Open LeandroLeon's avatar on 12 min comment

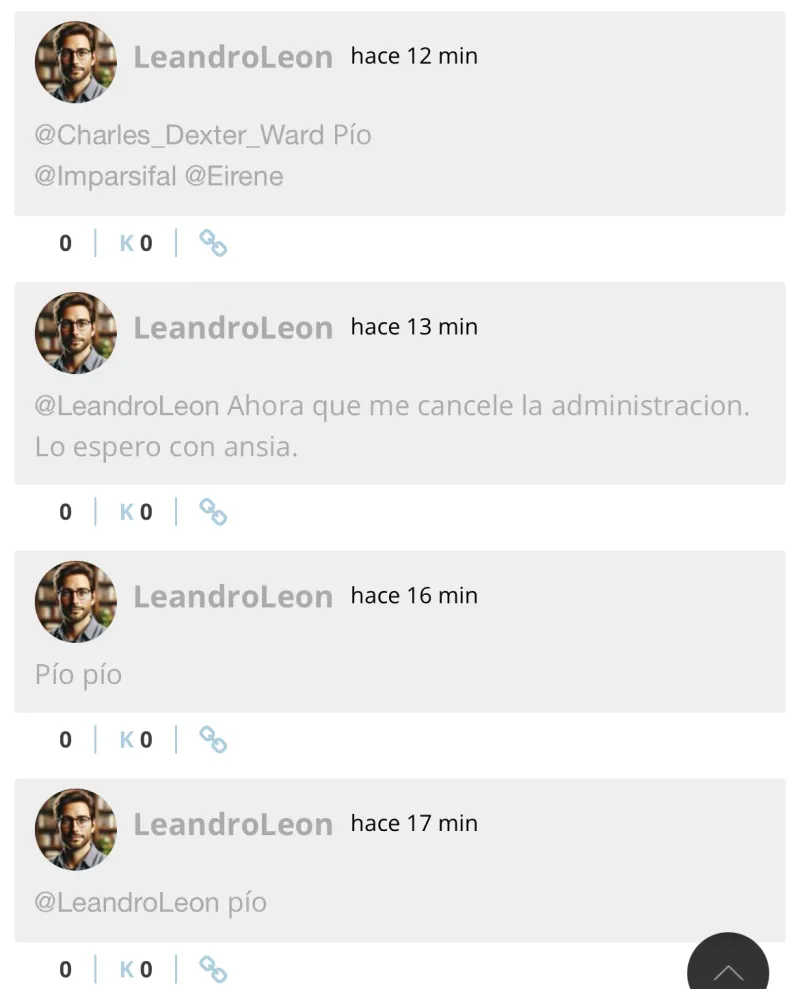tap(76, 62)
